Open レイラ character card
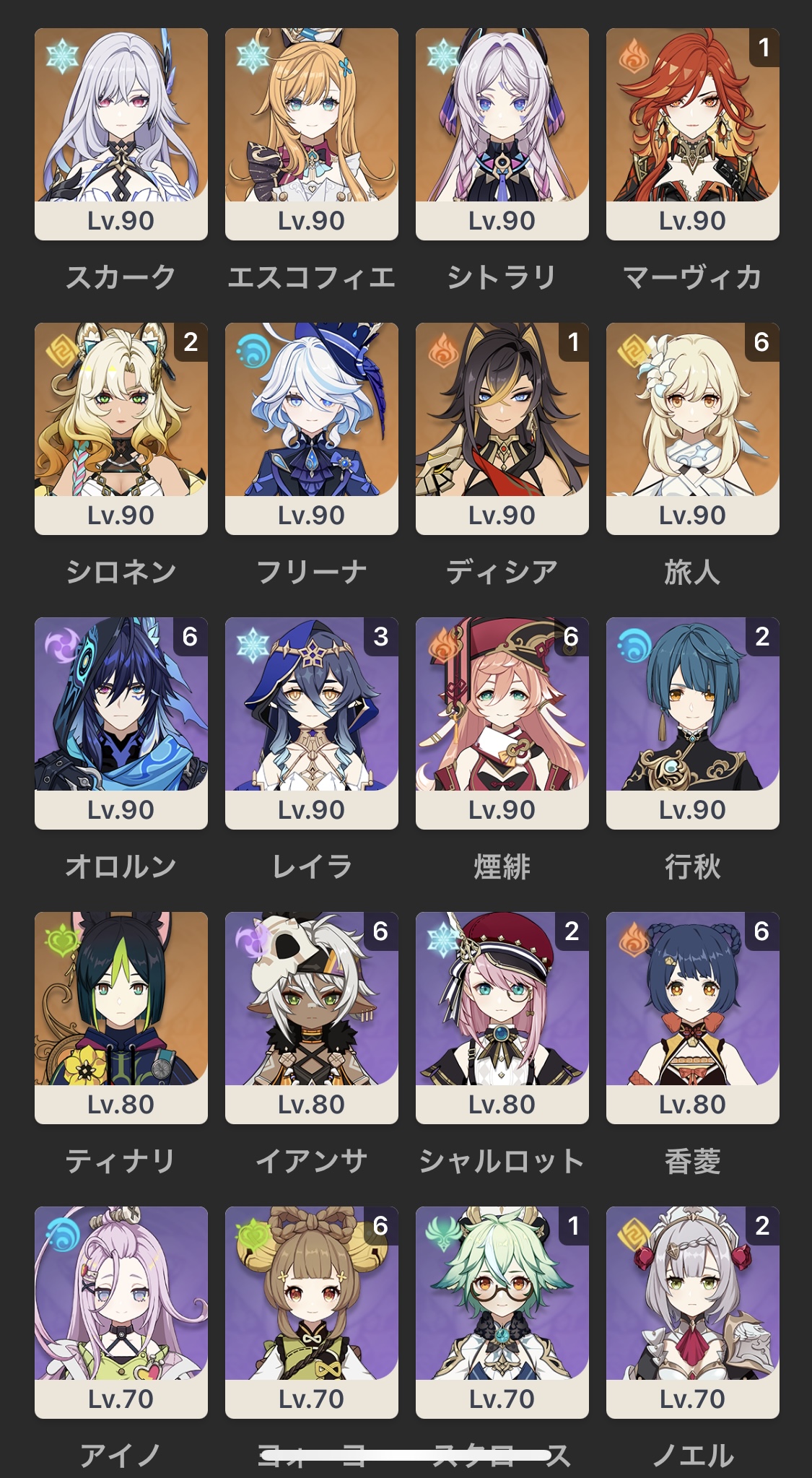812x1478 pixels. (311, 723)
